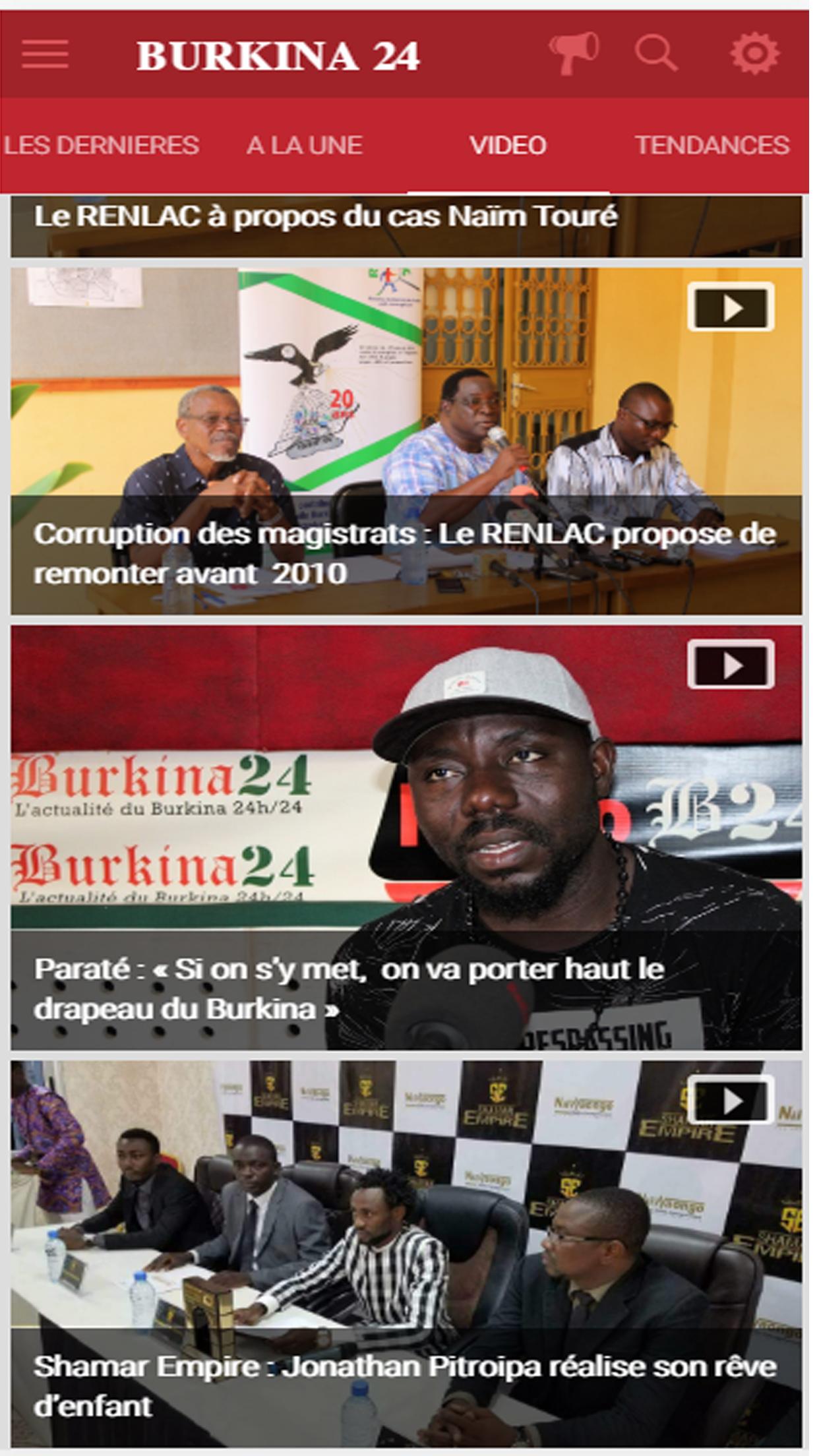Open the Paraté drapeau du Burkina video

(406, 837)
